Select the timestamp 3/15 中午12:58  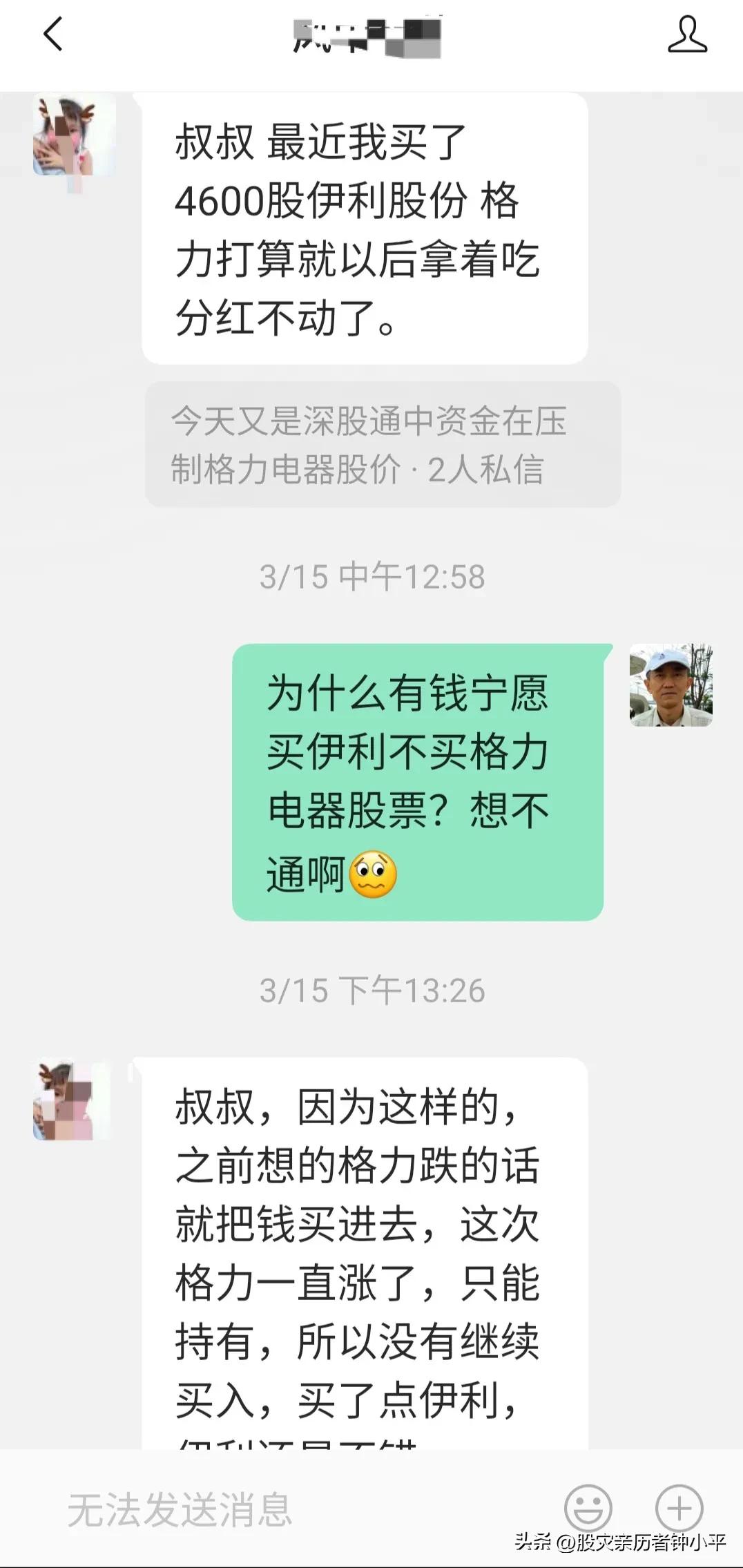[x=371, y=576]
